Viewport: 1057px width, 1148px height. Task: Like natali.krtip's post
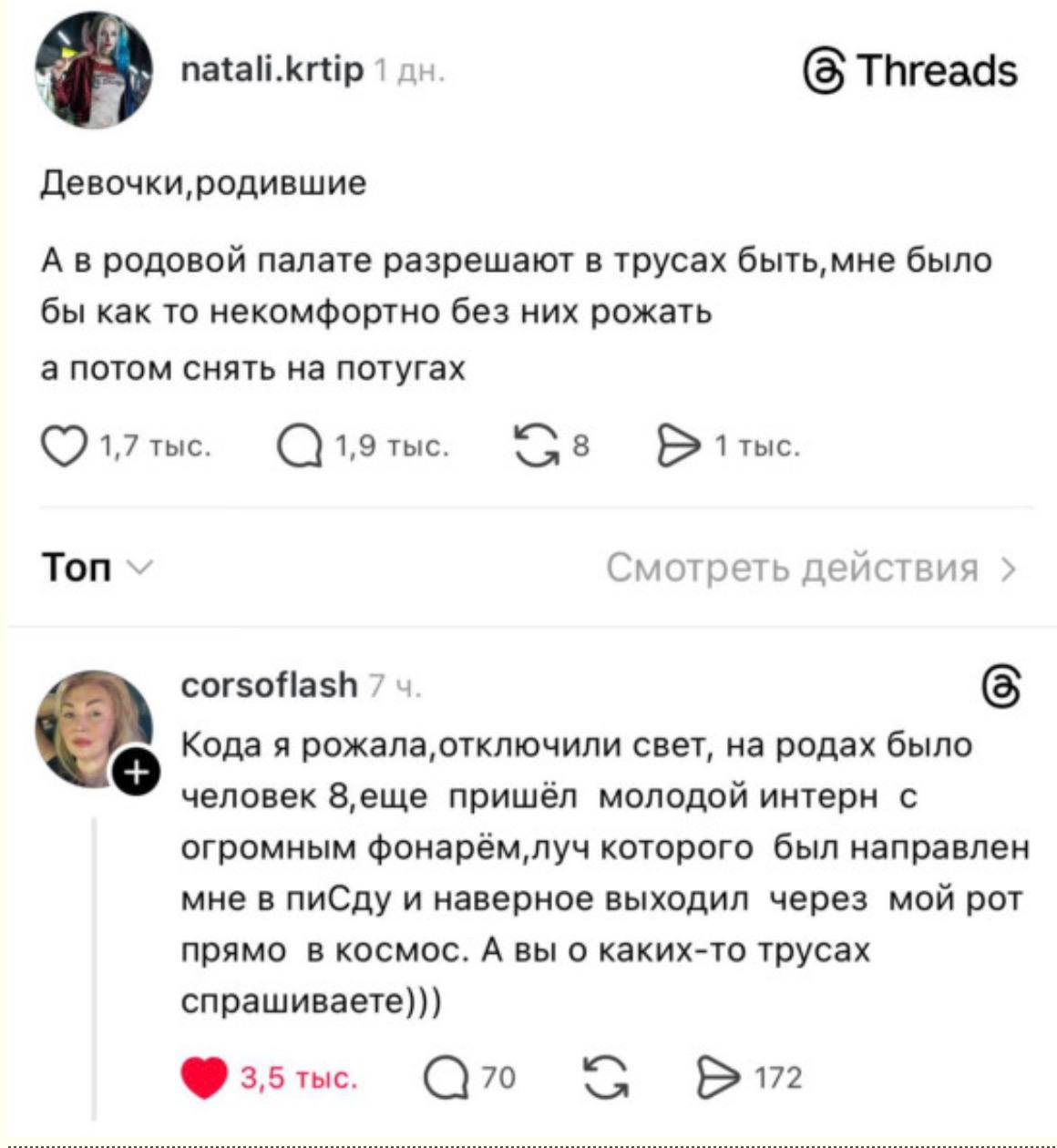click(62, 446)
